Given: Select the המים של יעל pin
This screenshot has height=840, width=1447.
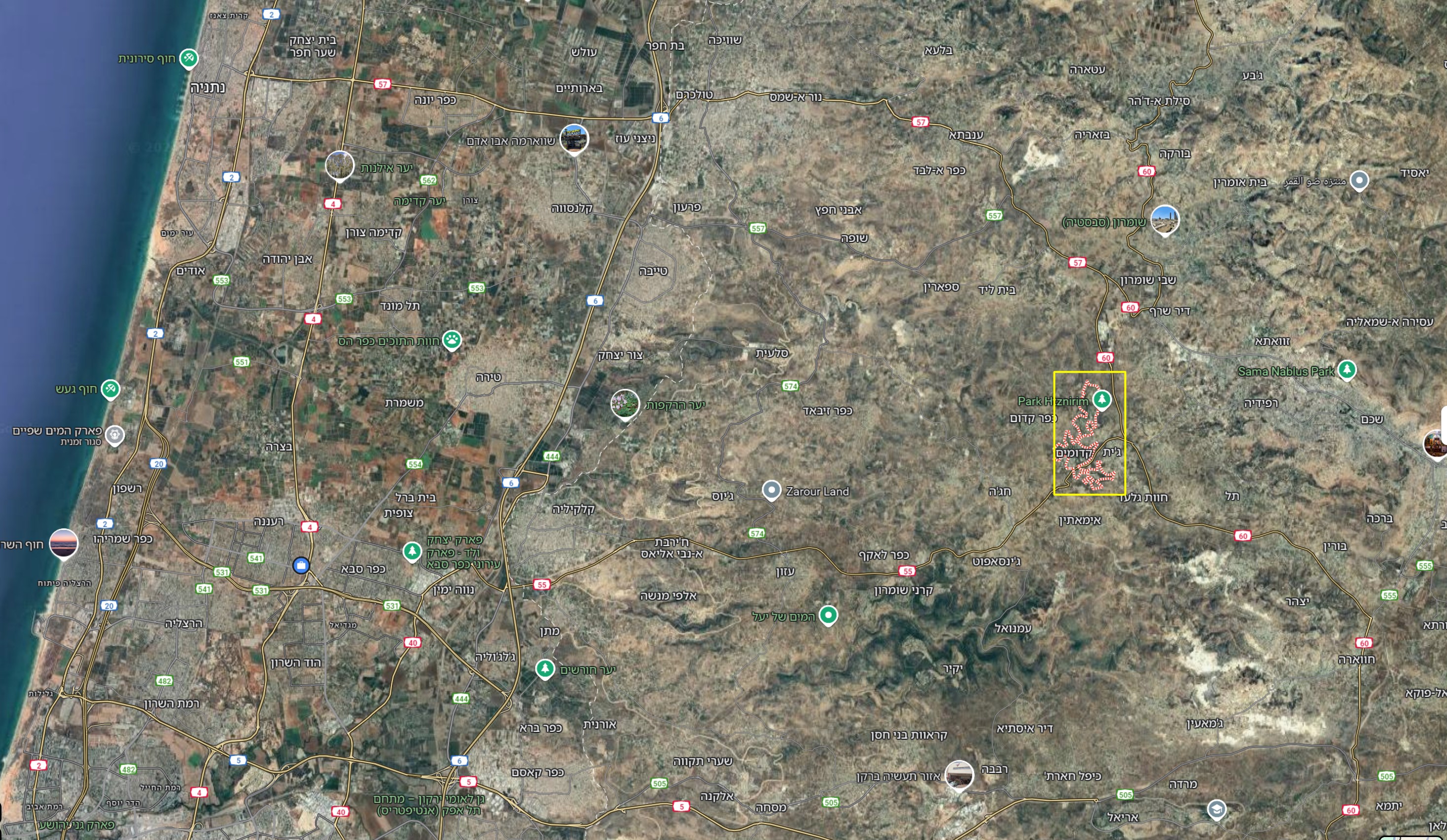Looking at the screenshot, I should [x=827, y=615].
